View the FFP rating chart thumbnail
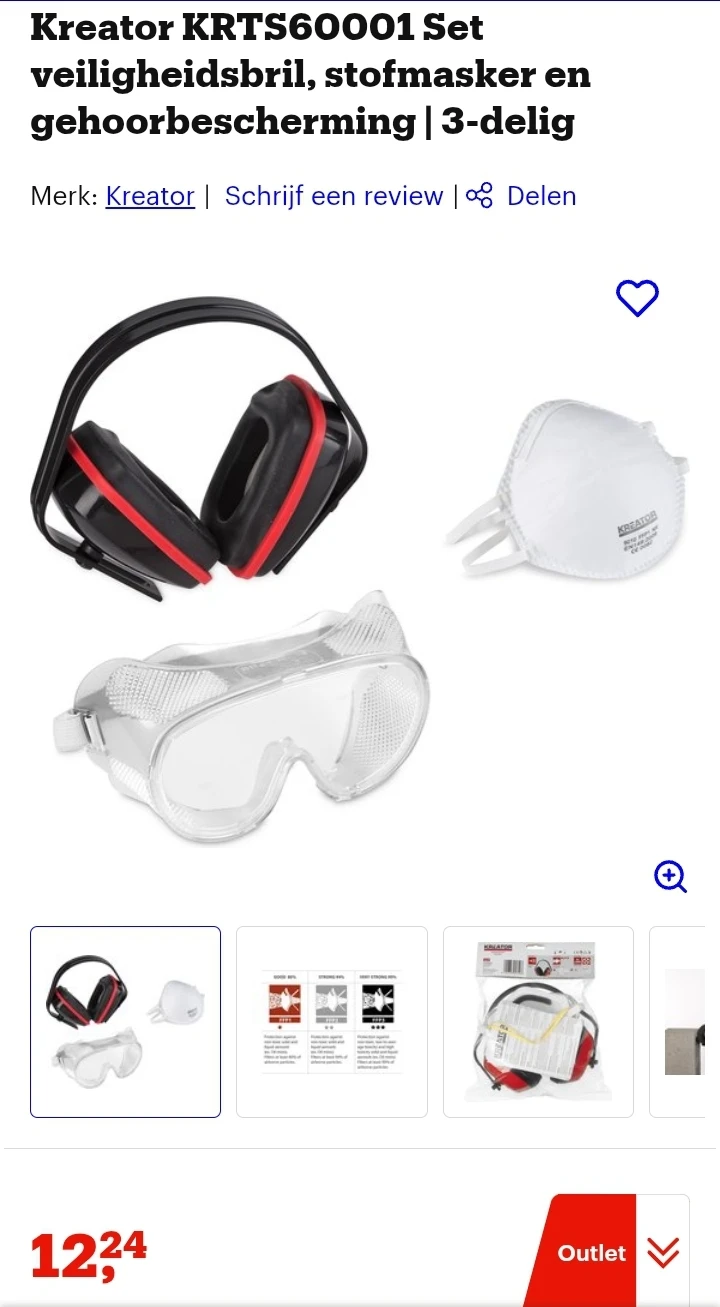Screen dimensions: 720x1307 pos(332,1021)
